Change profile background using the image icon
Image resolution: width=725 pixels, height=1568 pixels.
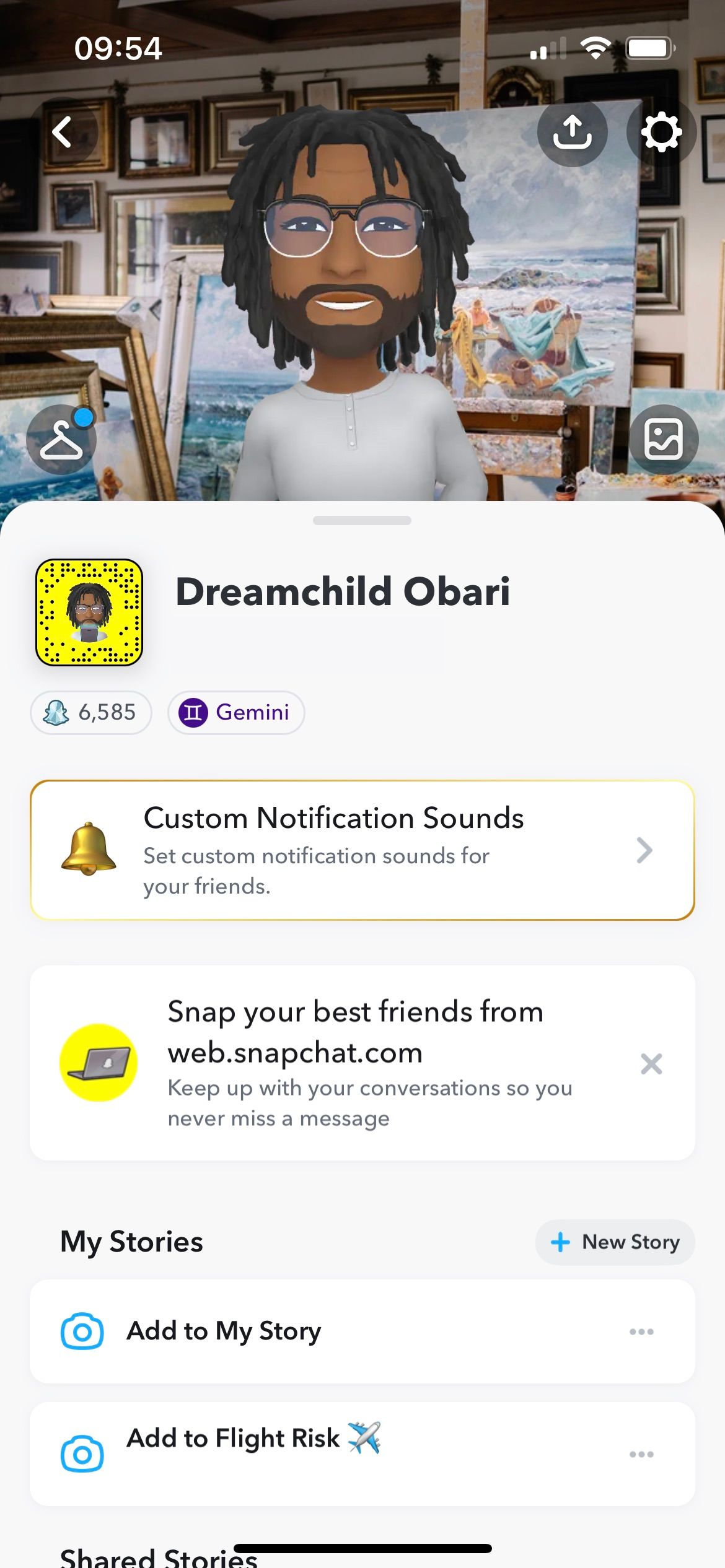[664, 438]
